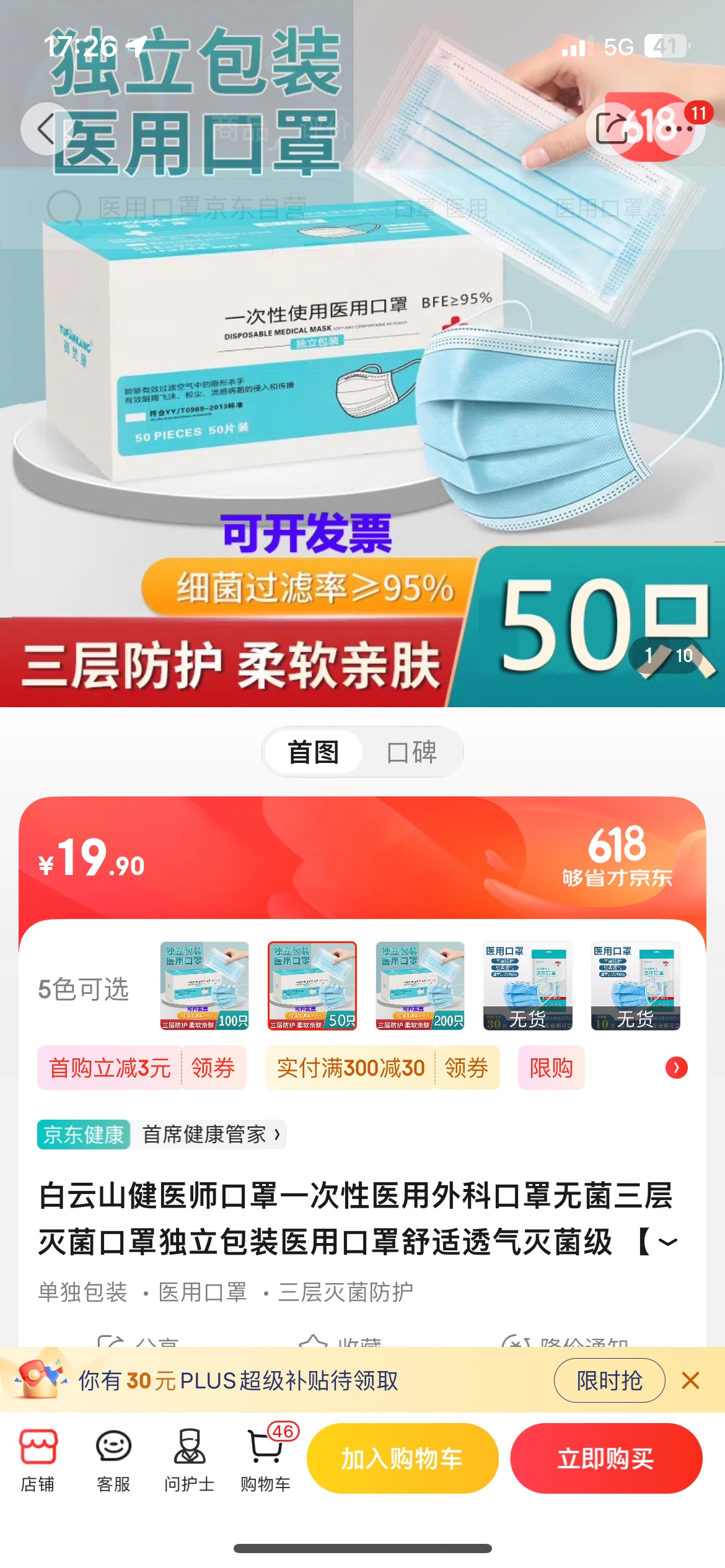Choose the 200只 variant thumbnail
Image resolution: width=725 pixels, height=1568 pixels.
[x=420, y=986]
